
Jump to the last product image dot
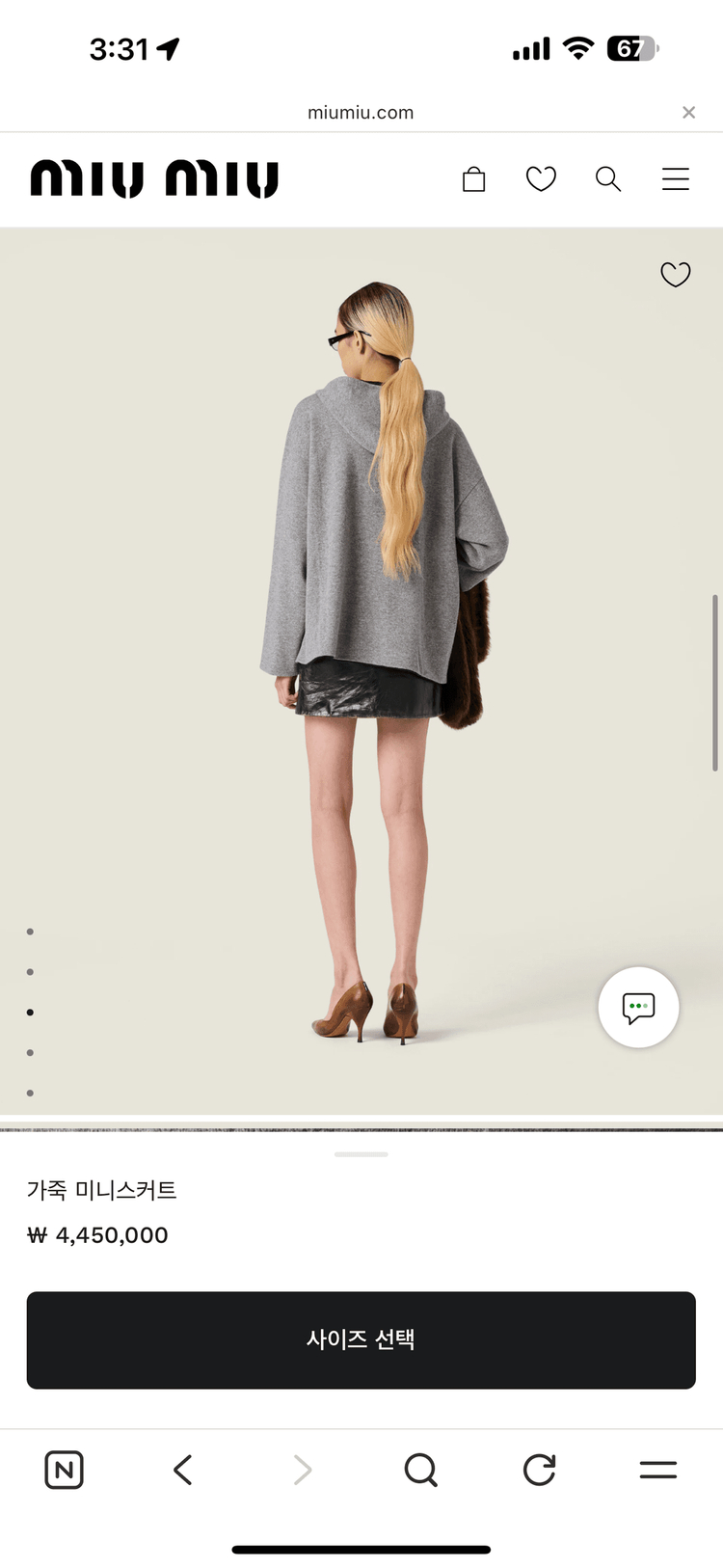(31, 1093)
